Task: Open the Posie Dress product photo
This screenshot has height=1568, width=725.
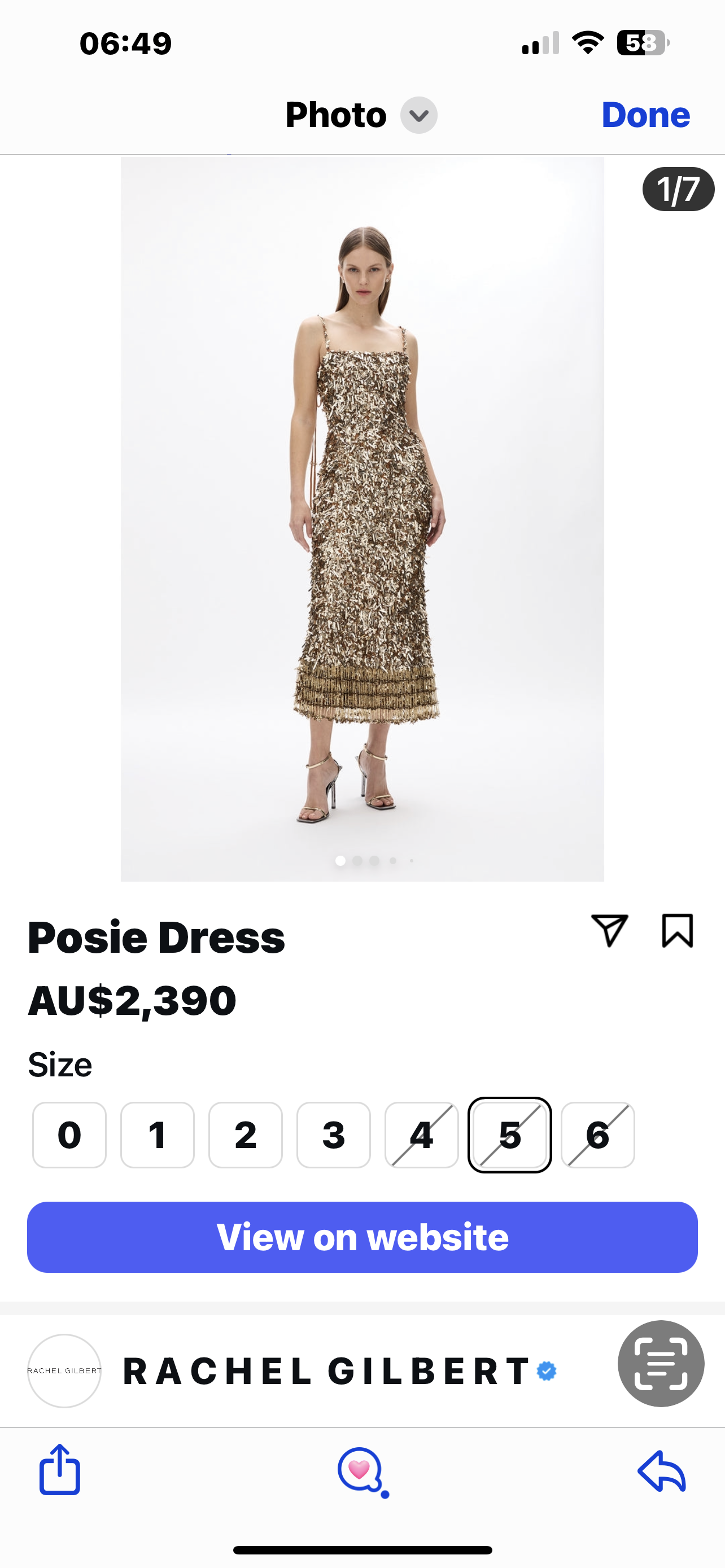Action: 362,519
